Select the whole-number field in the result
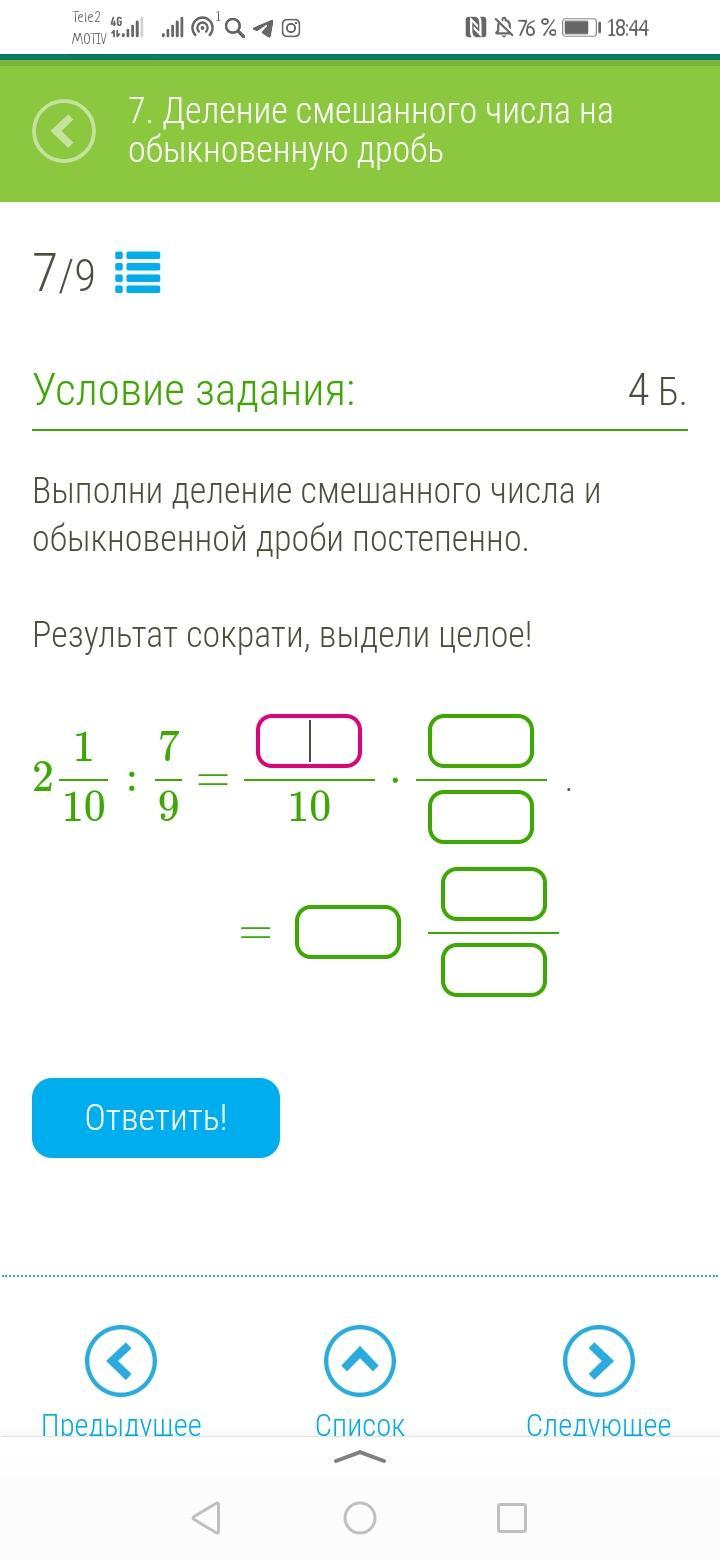Viewport: 720px width, 1560px height. point(348,932)
